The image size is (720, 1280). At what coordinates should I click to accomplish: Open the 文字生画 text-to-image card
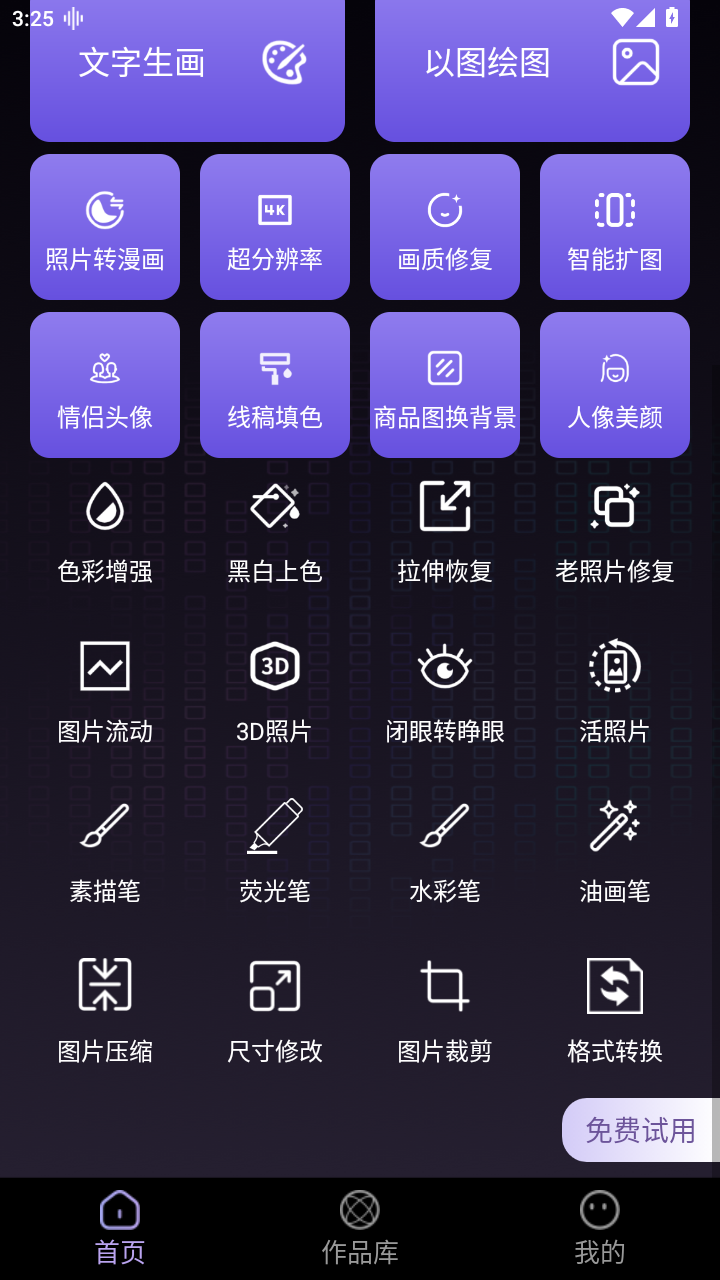pos(187,70)
